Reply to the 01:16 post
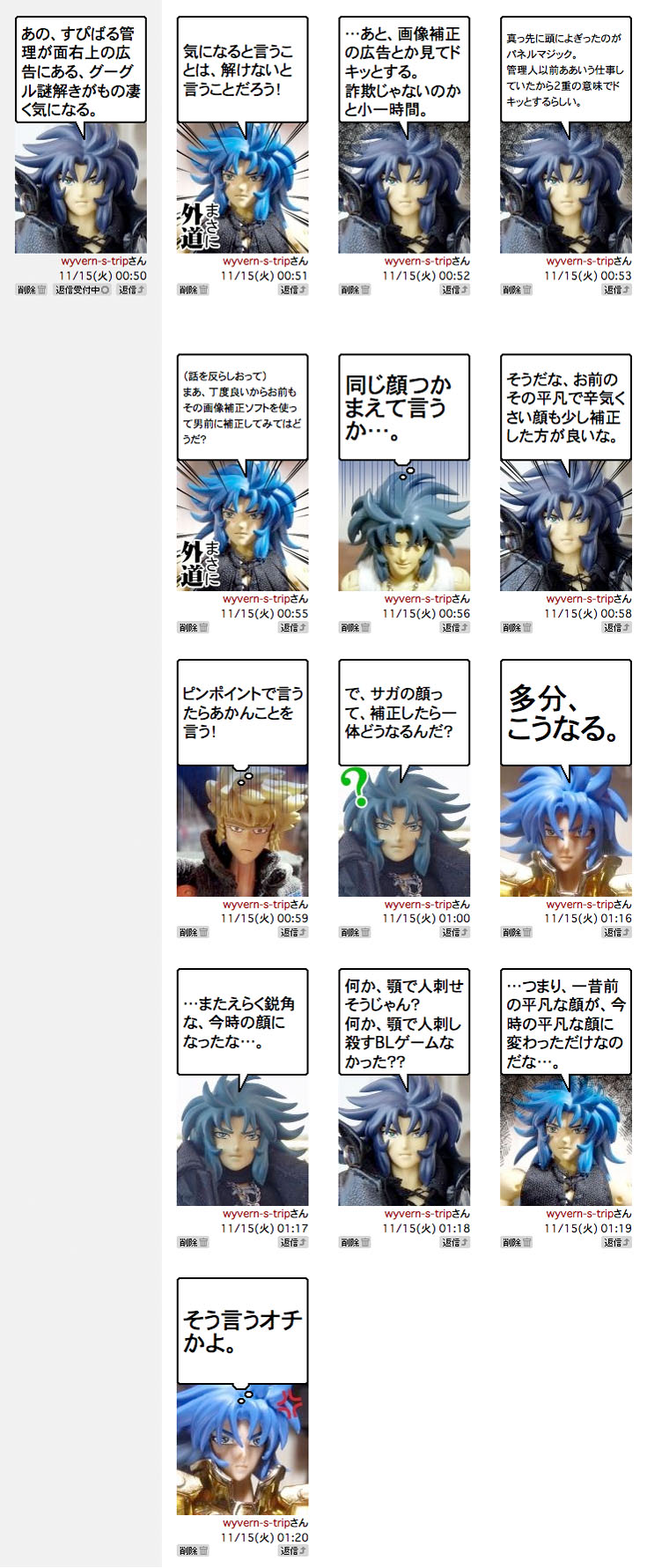Image resolution: width=647 pixels, height=1568 pixels. click(617, 932)
